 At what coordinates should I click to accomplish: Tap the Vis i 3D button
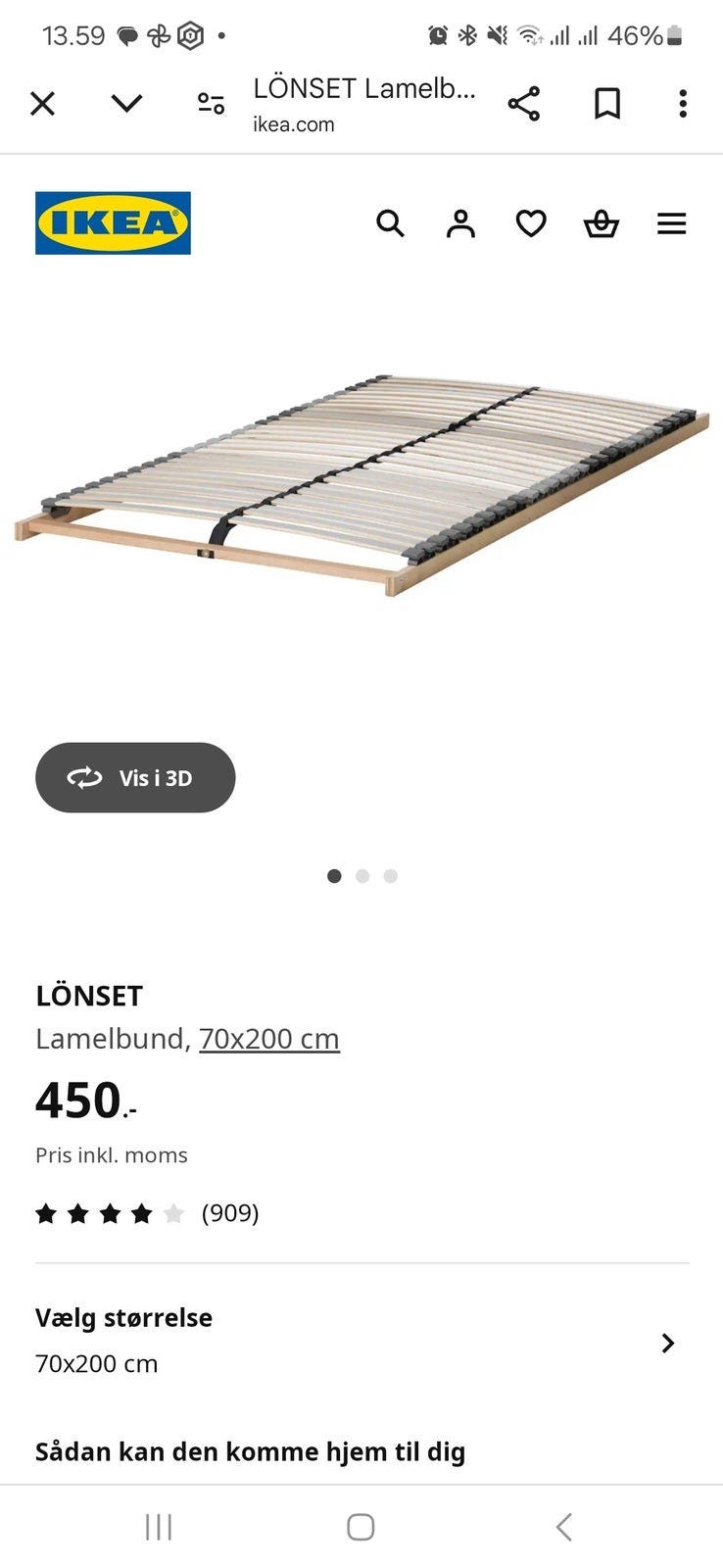(x=135, y=777)
